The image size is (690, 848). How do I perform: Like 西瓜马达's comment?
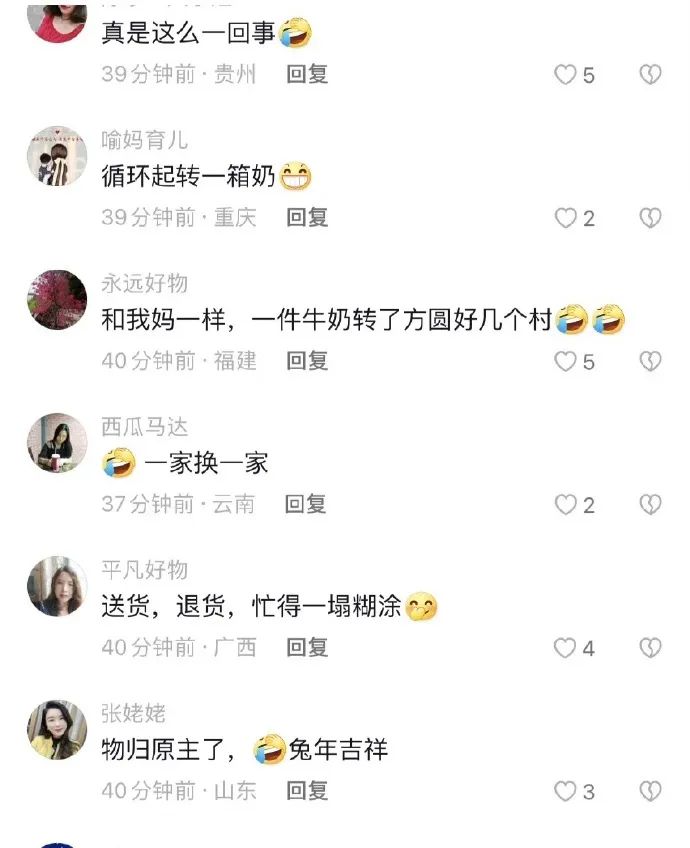[566, 505]
